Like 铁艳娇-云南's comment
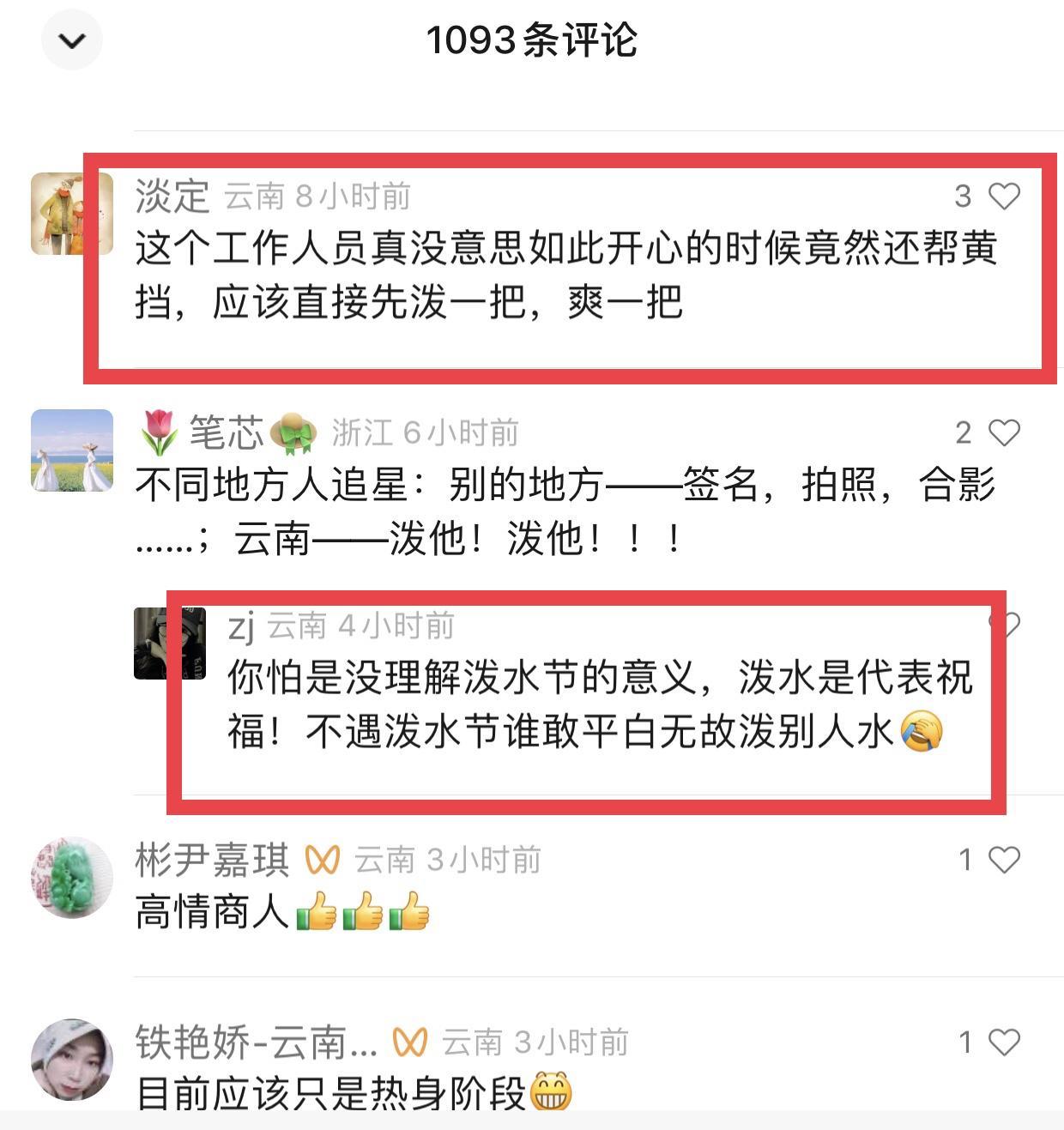The height and width of the screenshot is (1130, 1064). 1003,1042
